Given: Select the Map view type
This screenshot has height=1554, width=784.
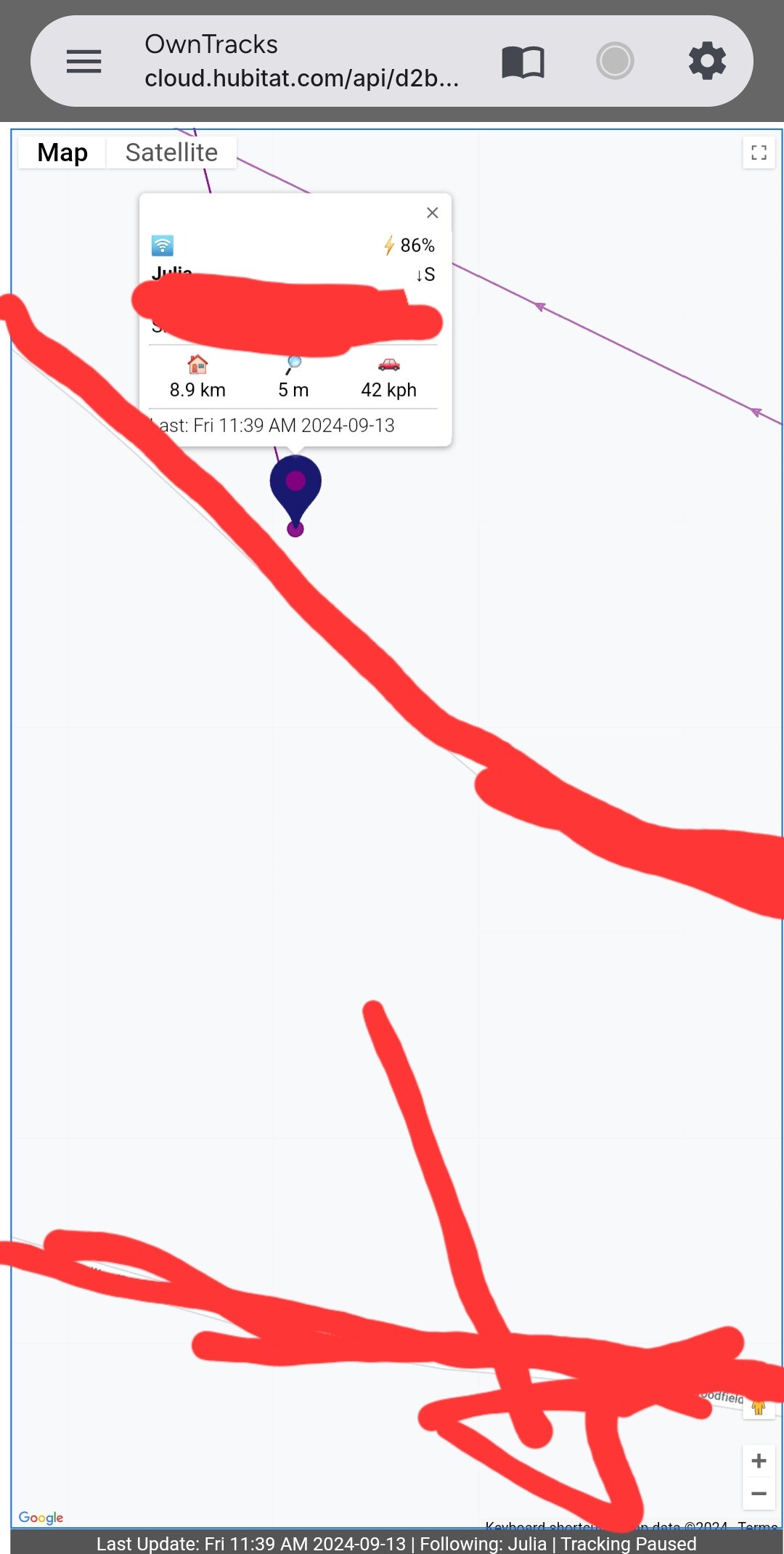Looking at the screenshot, I should pyautogui.click(x=62, y=152).
